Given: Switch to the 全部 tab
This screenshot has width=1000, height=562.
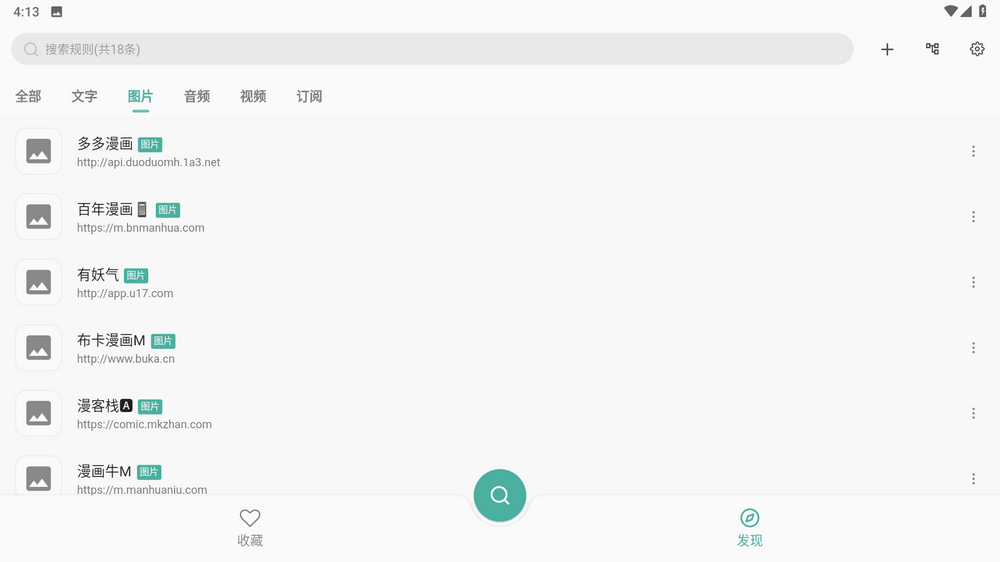Looking at the screenshot, I should click(28, 96).
